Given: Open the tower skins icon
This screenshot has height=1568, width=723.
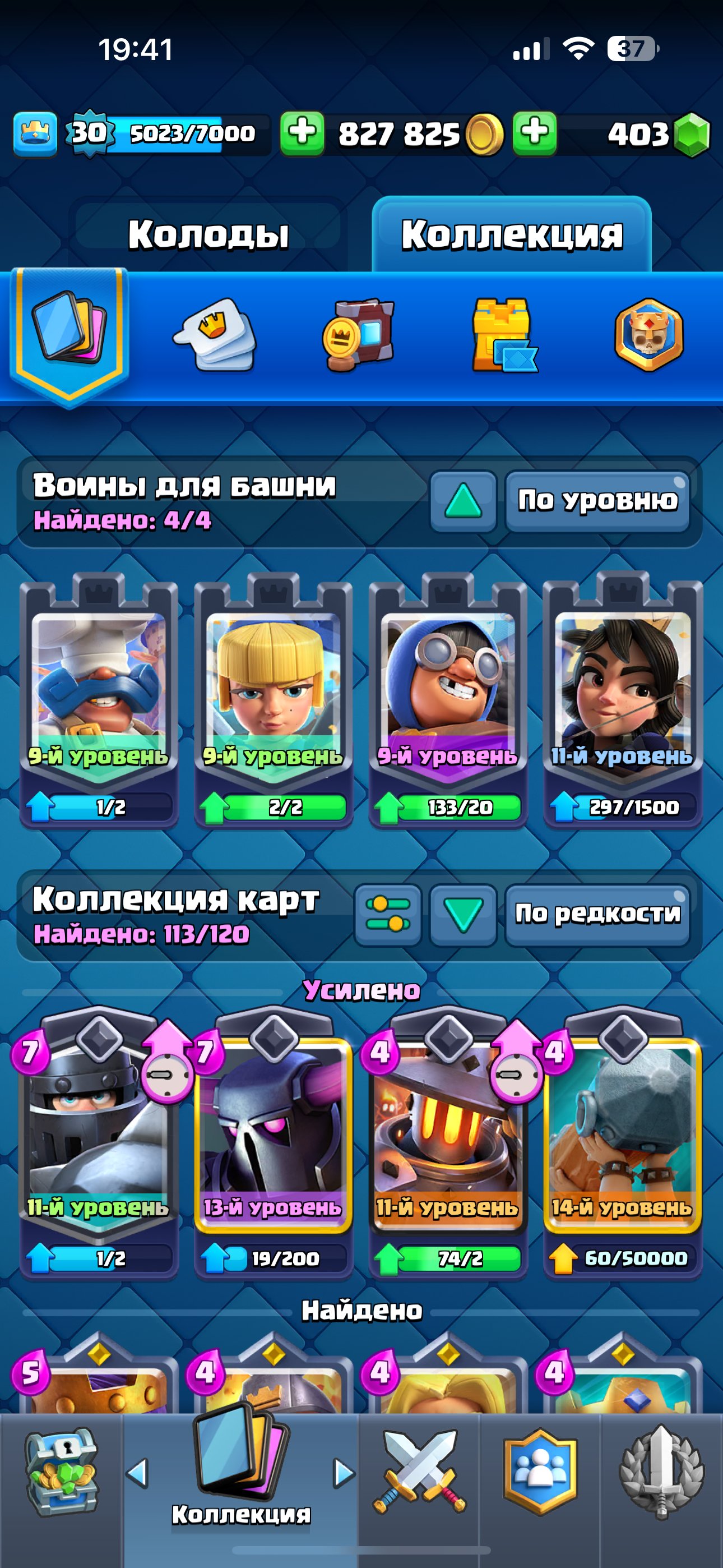Looking at the screenshot, I should [504, 334].
